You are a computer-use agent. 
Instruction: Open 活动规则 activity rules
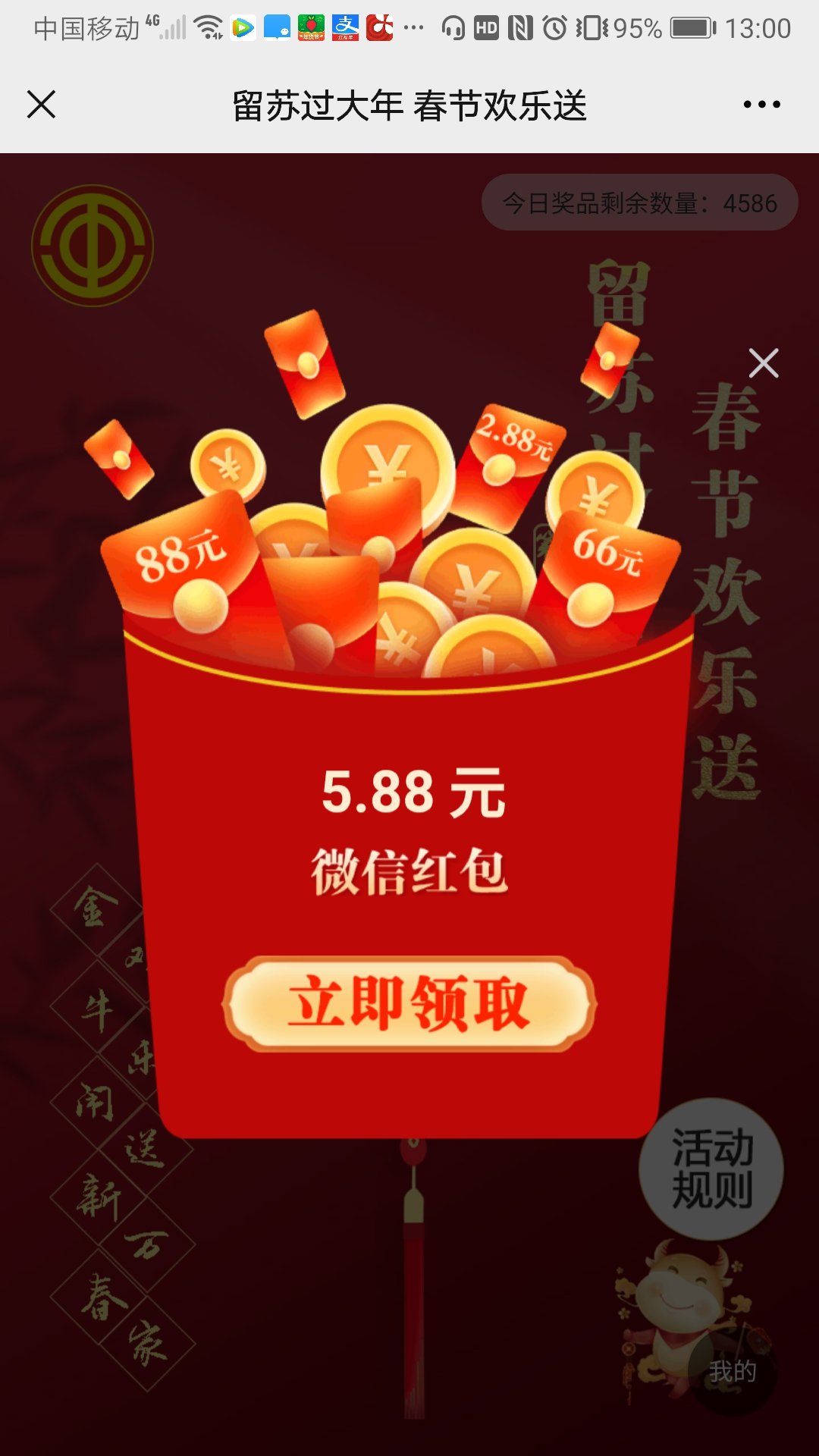711,1169
